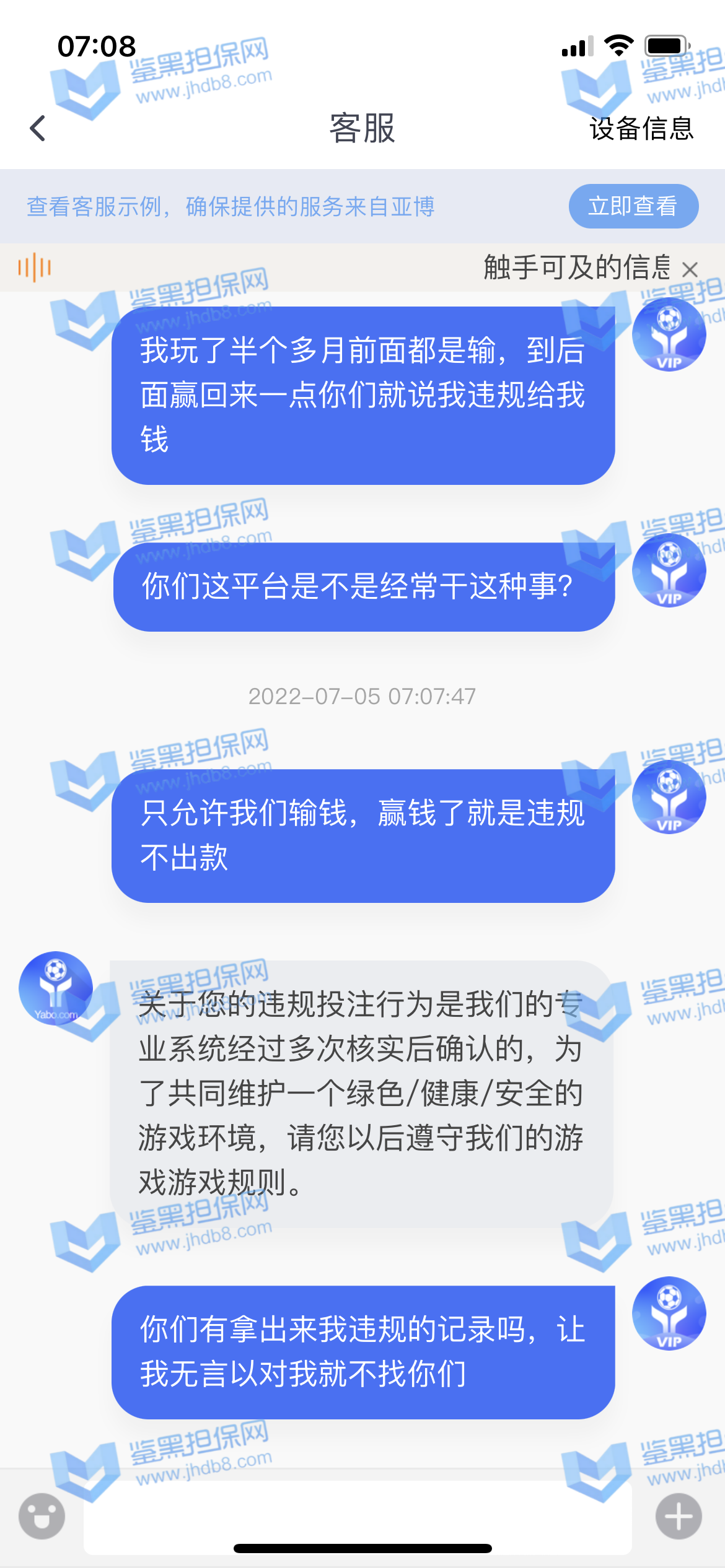Open the plus attachment menu
Screen dimensions: 725x1568
[679, 1516]
